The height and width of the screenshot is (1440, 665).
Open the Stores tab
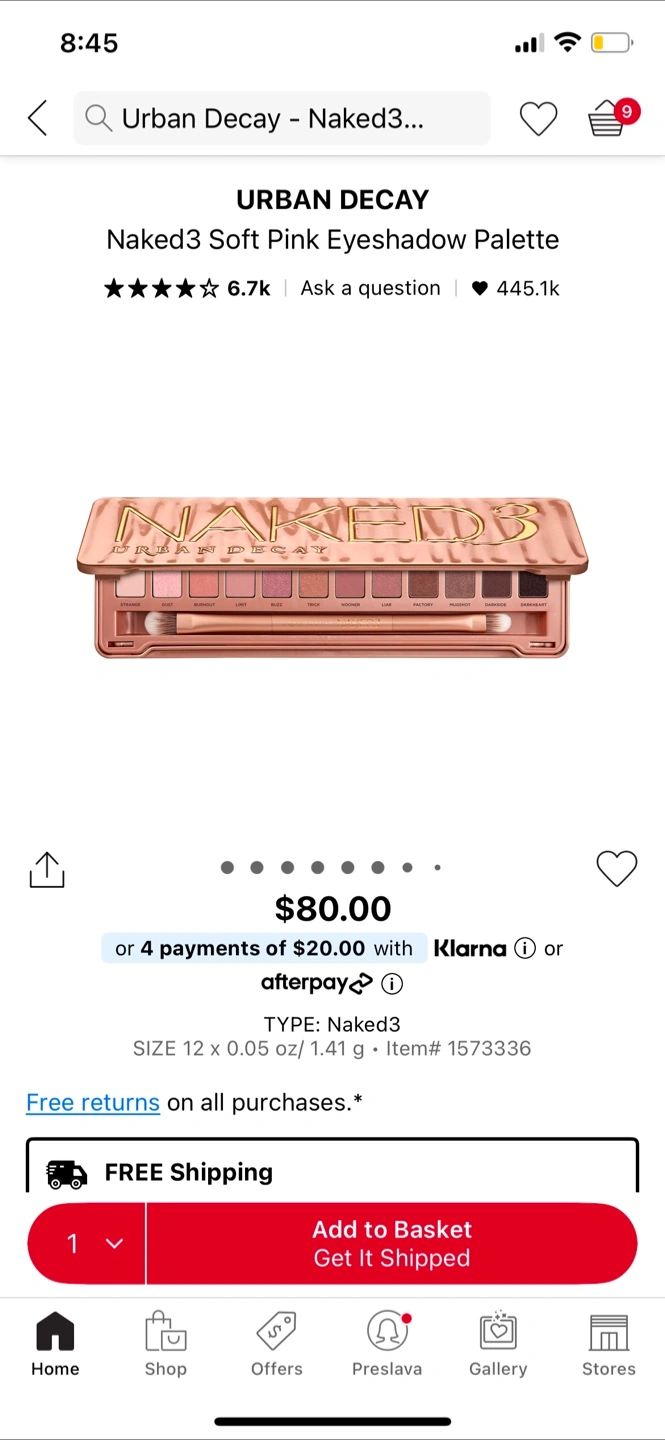click(609, 1345)
